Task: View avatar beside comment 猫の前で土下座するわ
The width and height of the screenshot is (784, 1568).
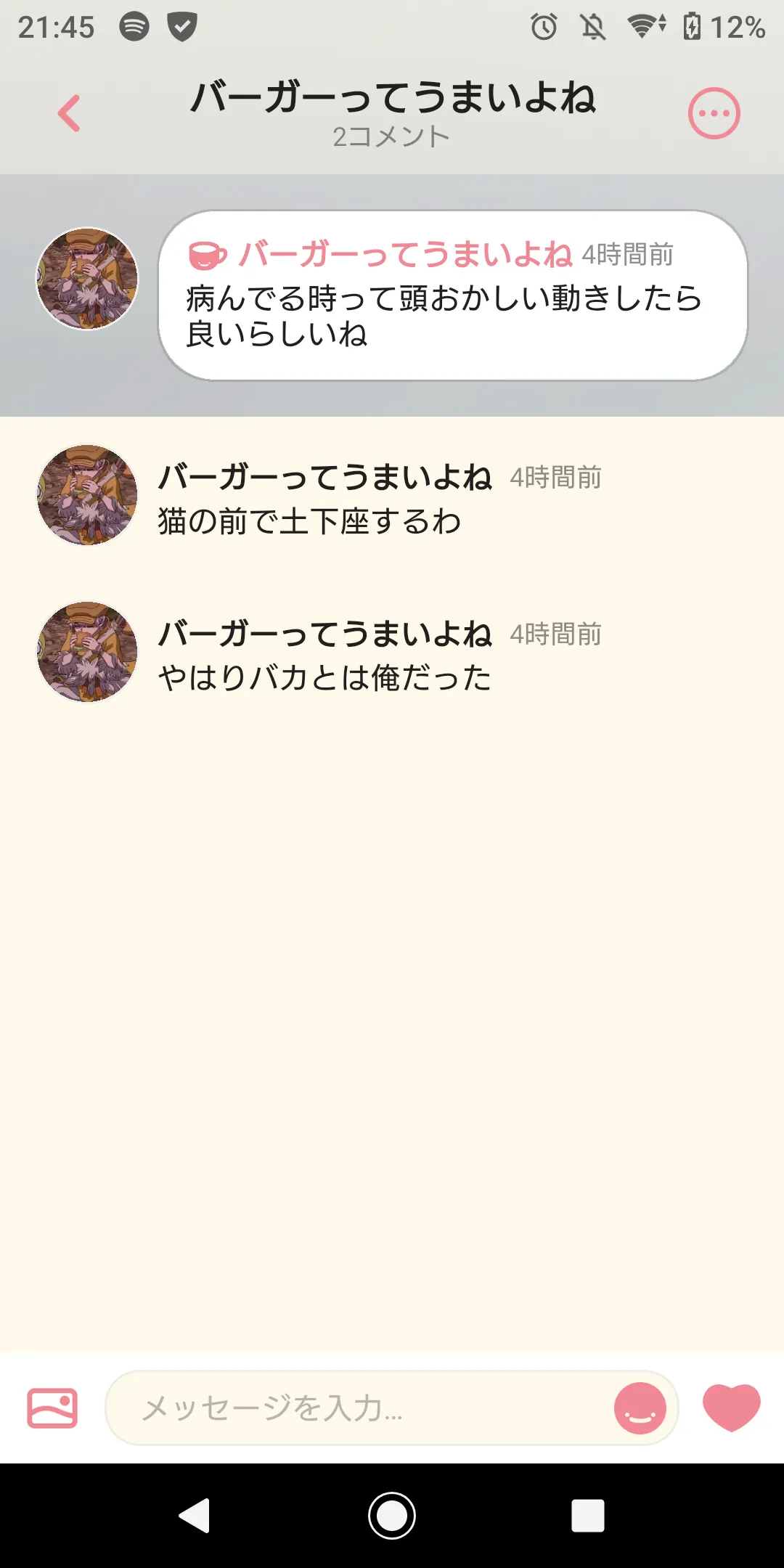Action: [x=87, y=495]
